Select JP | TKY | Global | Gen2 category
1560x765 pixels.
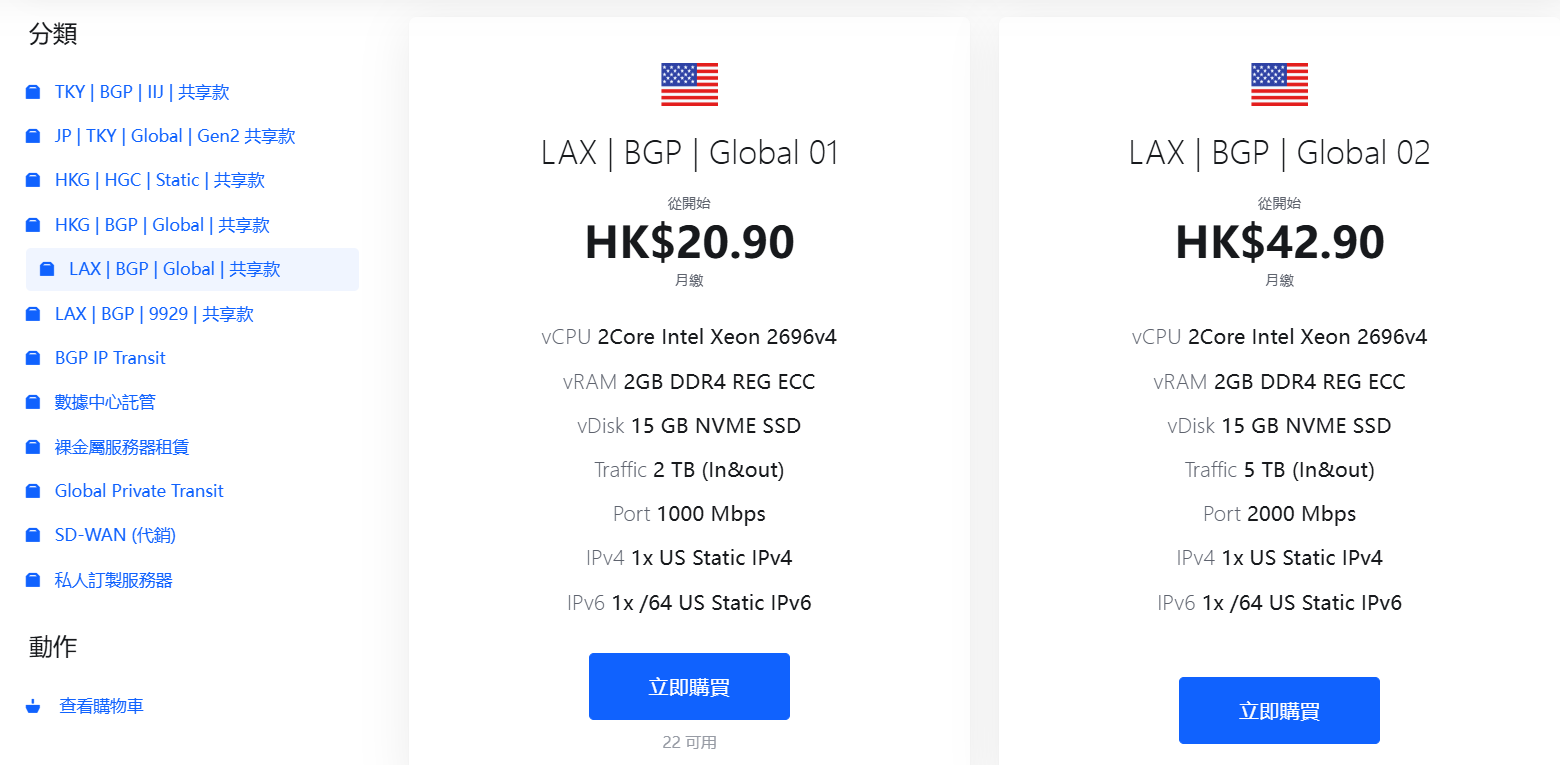pos(174,136)
